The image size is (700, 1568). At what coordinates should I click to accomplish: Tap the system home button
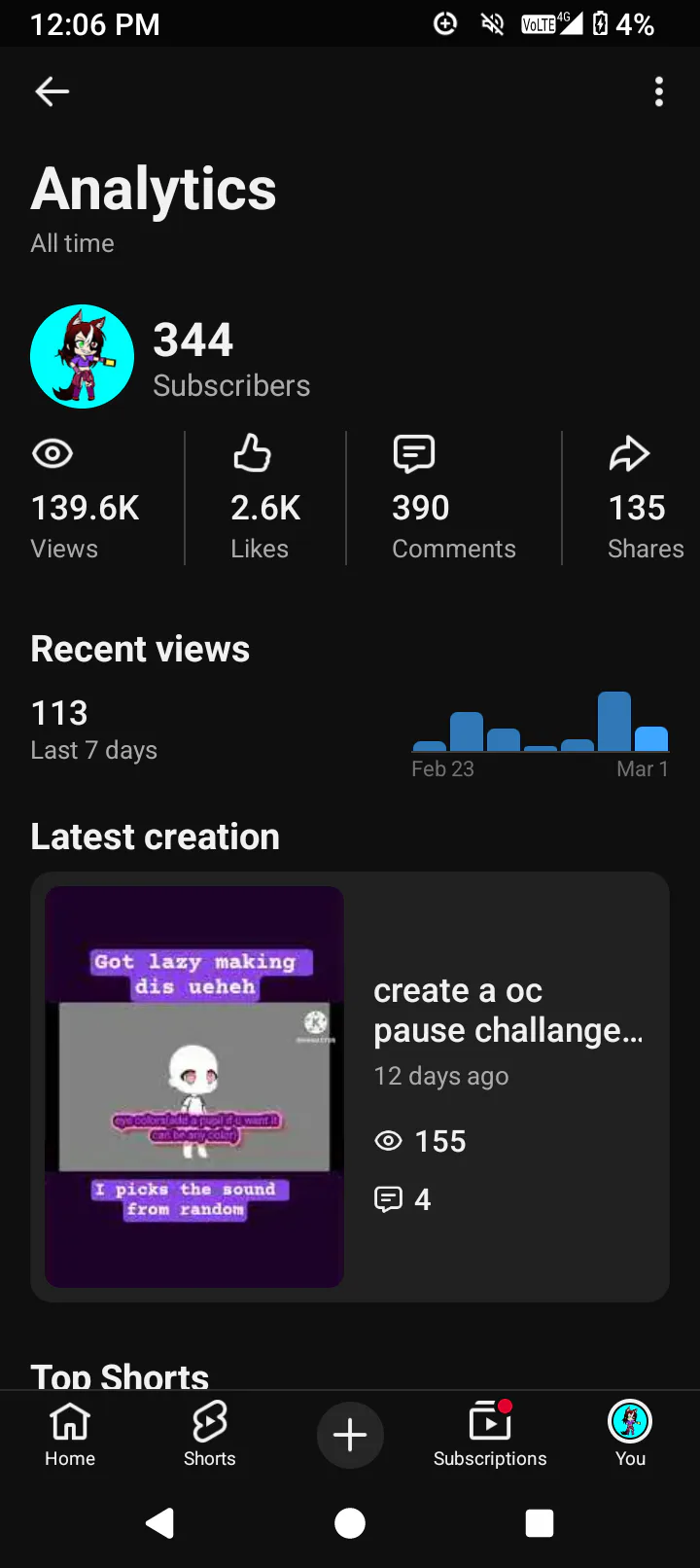[x=350, y=1522]
